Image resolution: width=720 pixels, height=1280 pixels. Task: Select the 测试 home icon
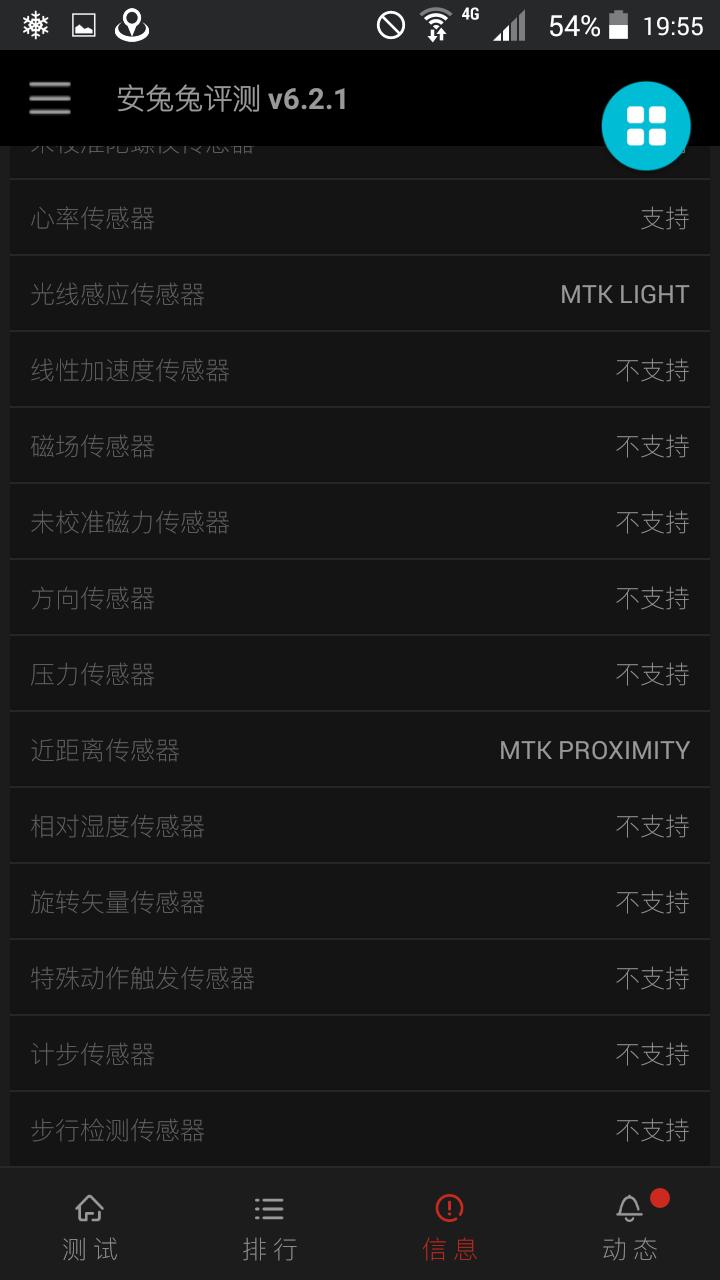[89, 1208]
